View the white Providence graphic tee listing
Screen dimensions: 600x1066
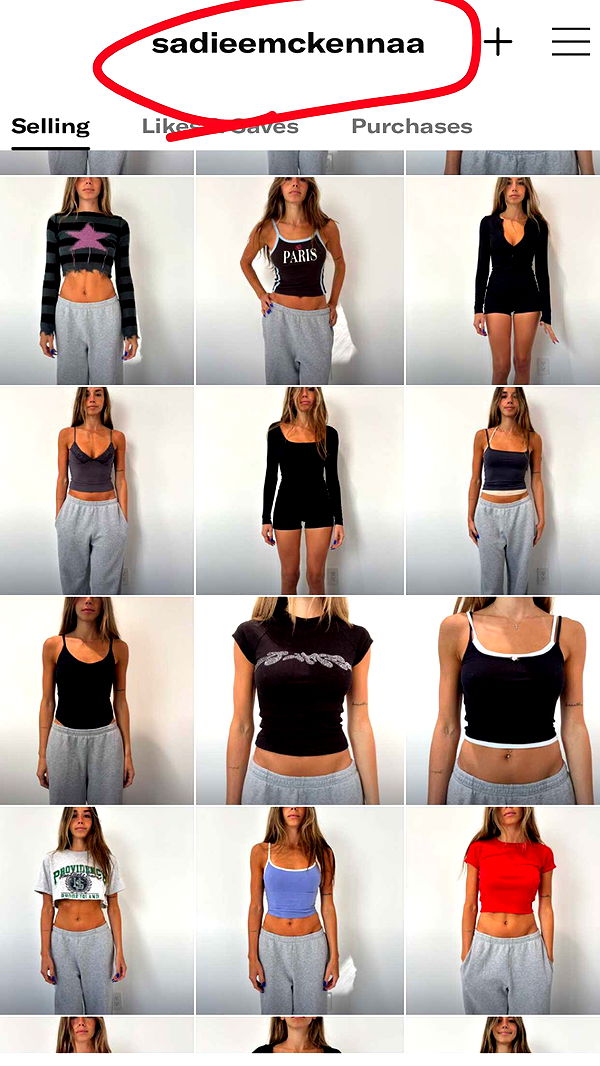[96, 911]
